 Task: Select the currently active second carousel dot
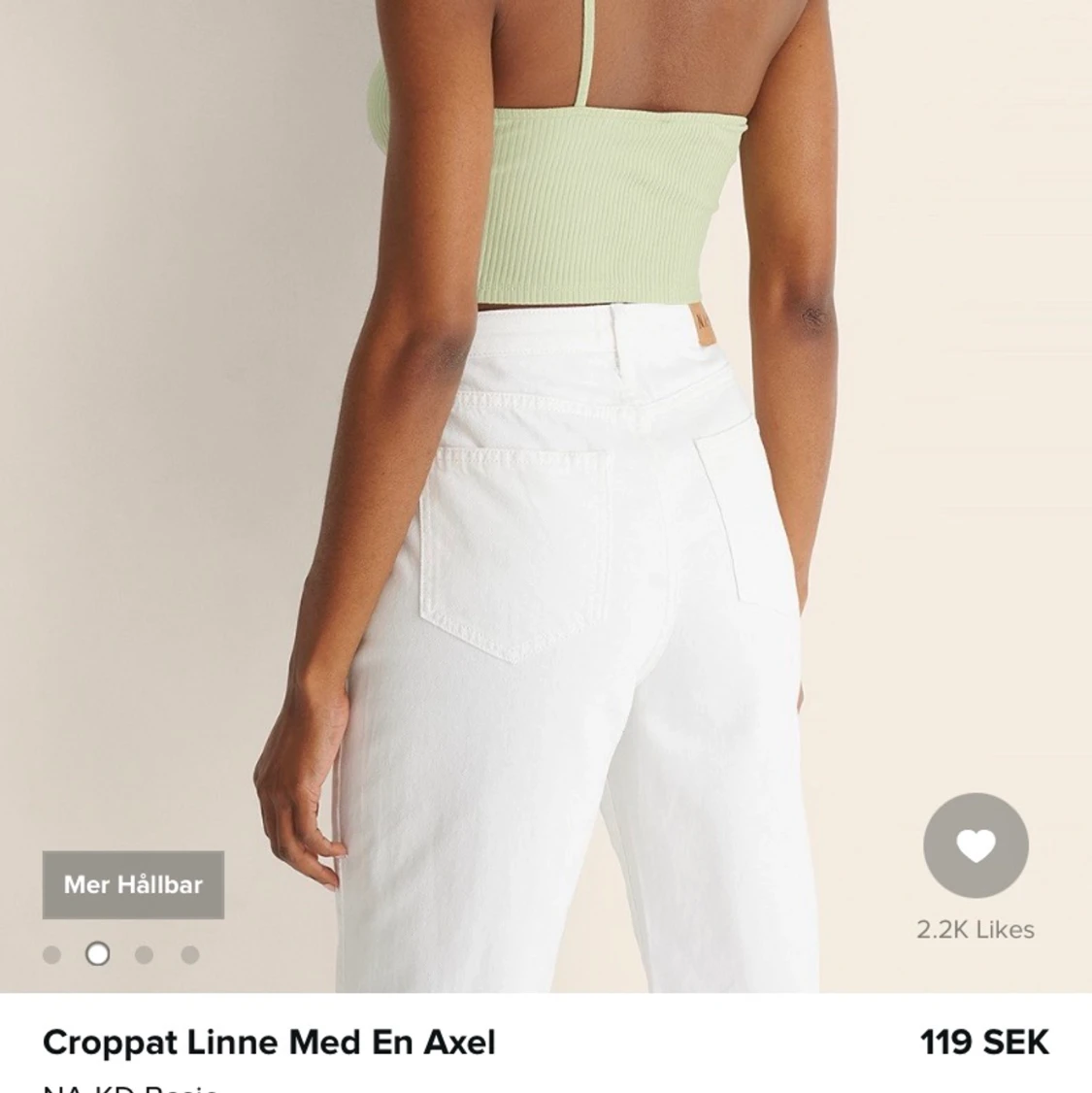coord(95,952)
